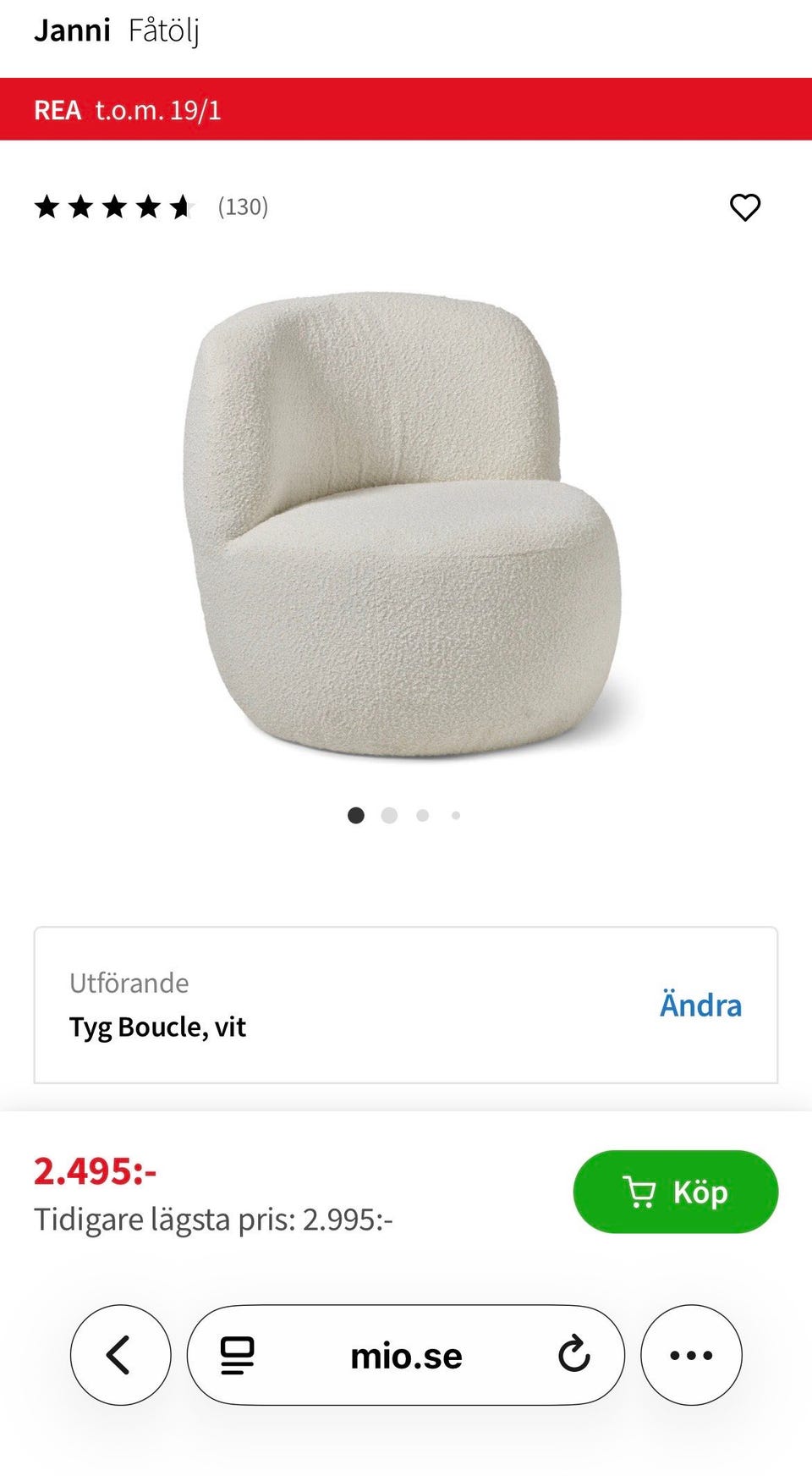This screenshot has width=812, height=1476.
Task: Go back in the browser
Action: tap(120, 1355)
